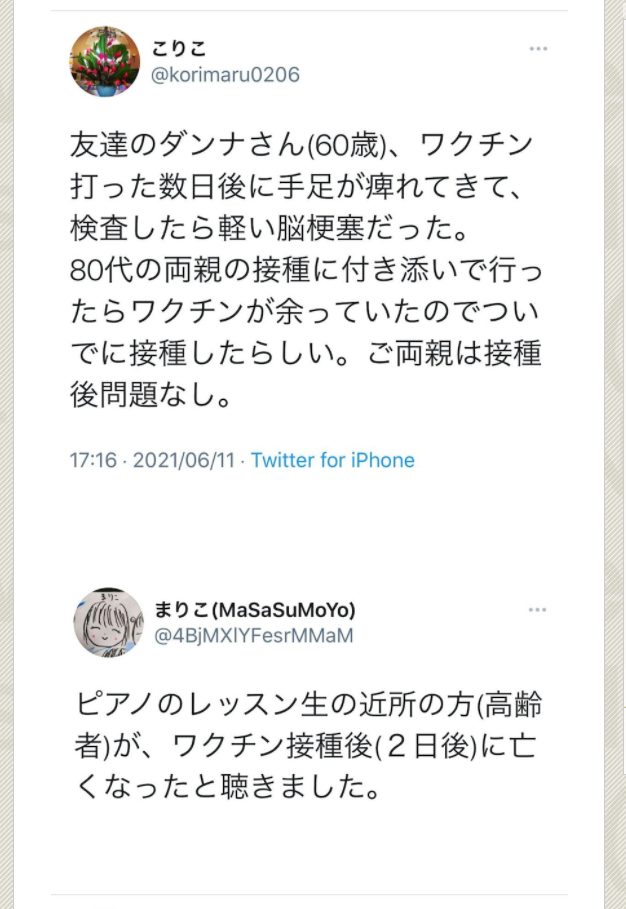This screenshot has height=909, width=626.
Task: Open まりこ(MaSaSuMoYo)'s profile avatar
Action: (x=108, y=622)
